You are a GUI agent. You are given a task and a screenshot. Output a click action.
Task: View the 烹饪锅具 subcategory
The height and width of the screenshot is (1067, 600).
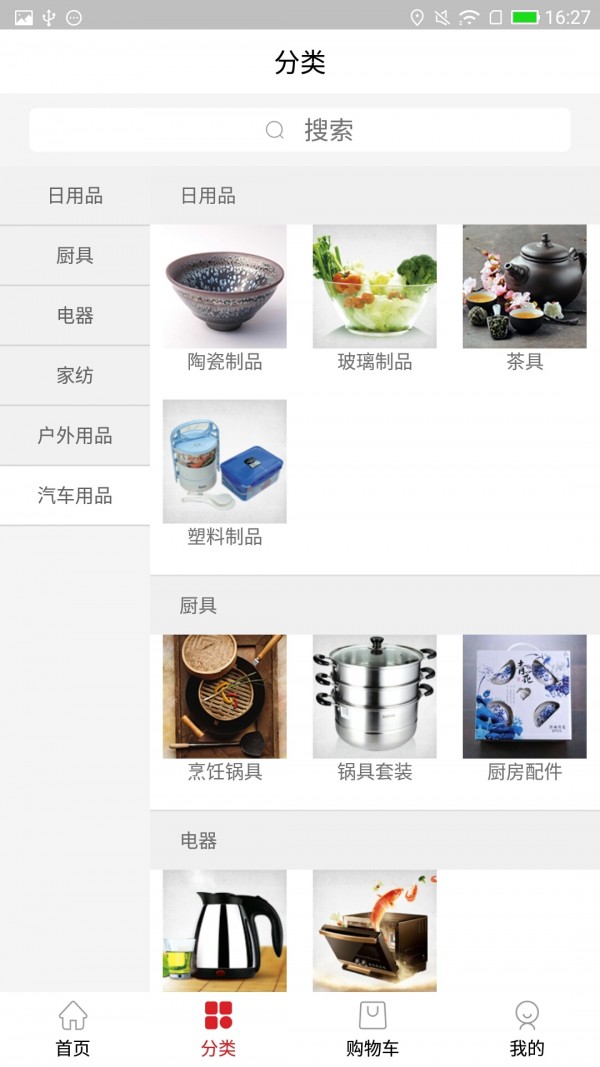point(225,707)
